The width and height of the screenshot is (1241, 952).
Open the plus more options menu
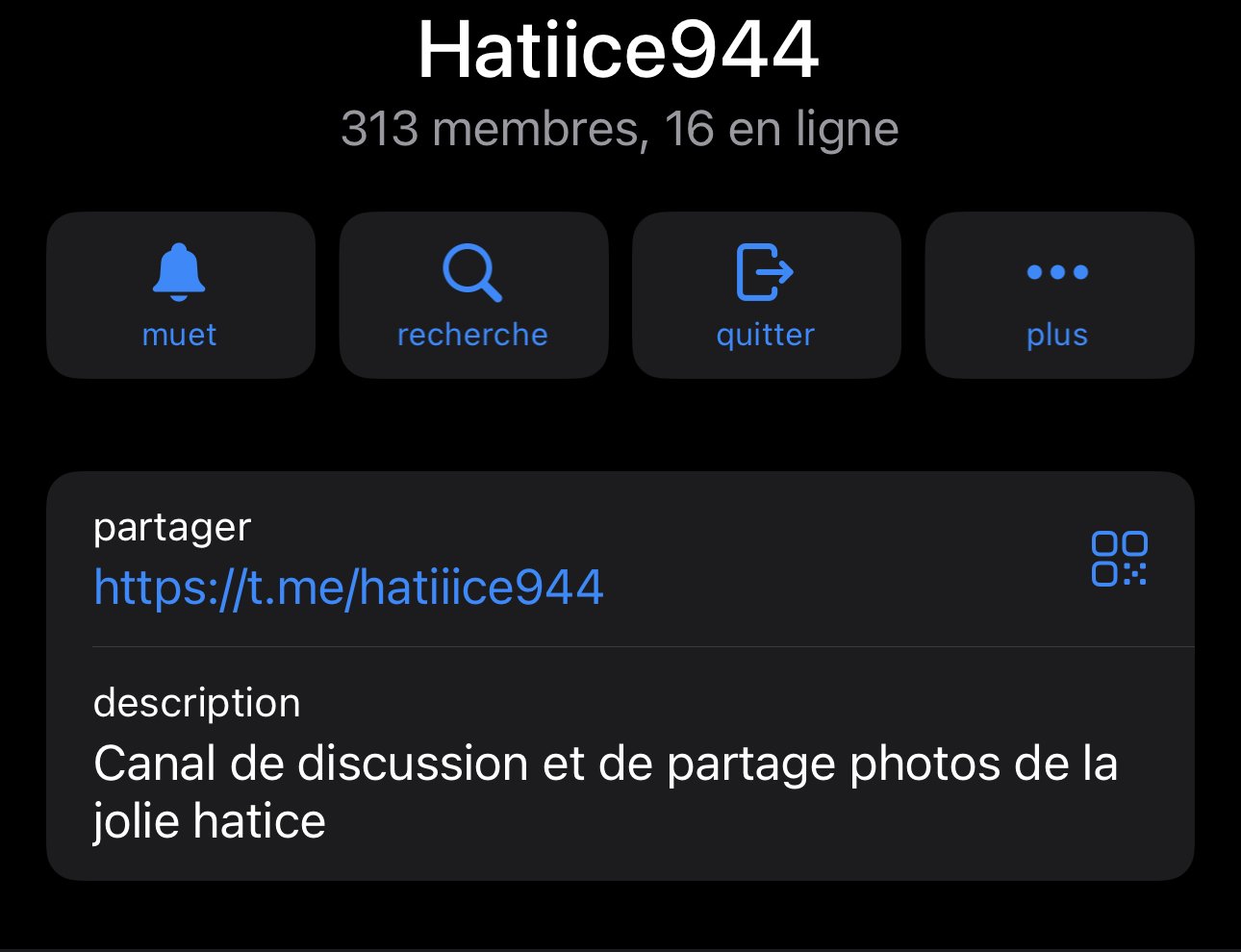click(x=1058, y=295)
